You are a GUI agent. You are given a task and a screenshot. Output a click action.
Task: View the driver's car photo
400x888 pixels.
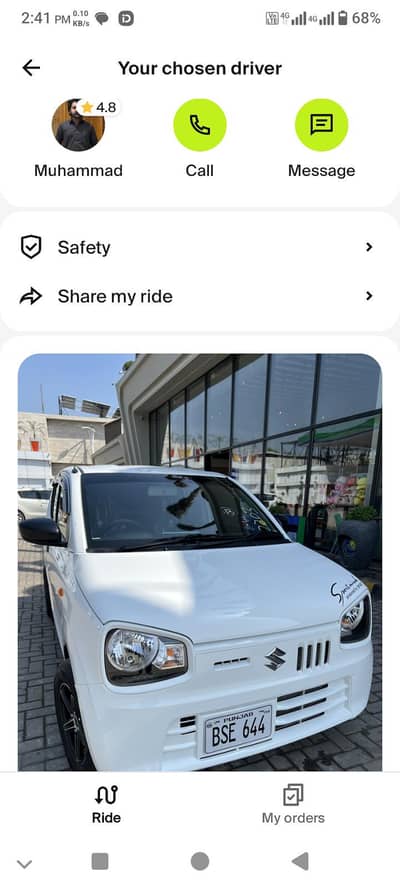click(199, 562)
